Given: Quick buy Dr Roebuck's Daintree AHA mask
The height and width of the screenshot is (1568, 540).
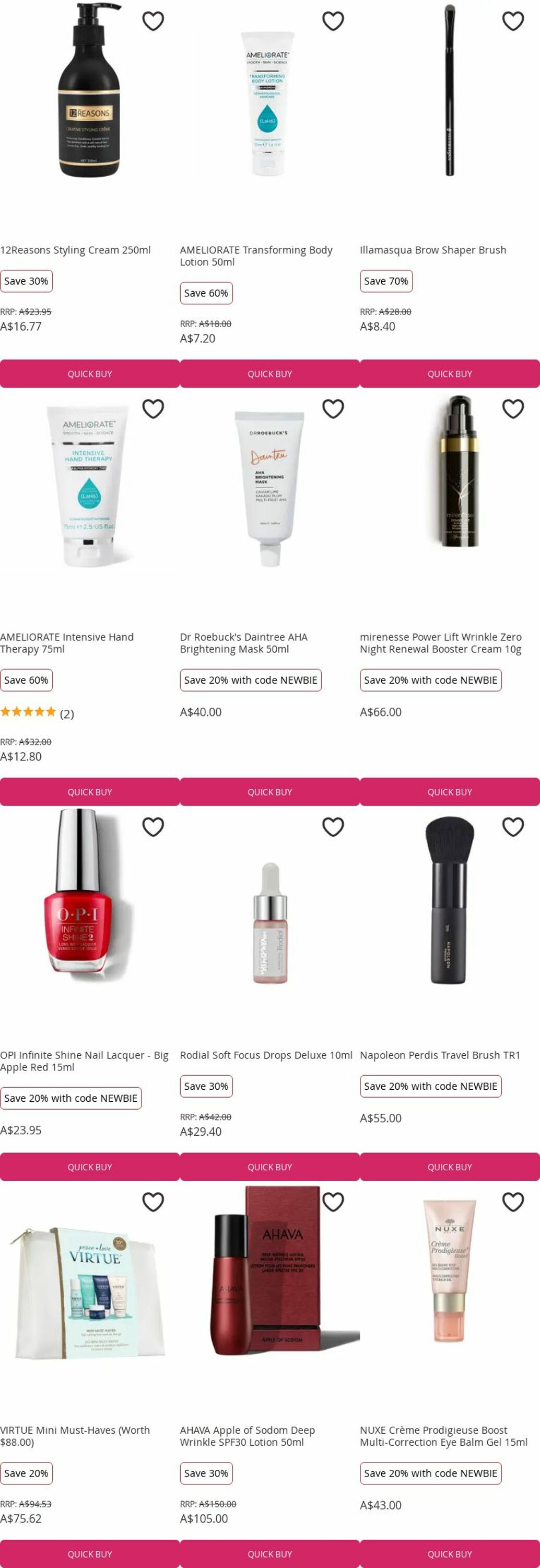Looking at the screenshot, I should click(270, 792).
